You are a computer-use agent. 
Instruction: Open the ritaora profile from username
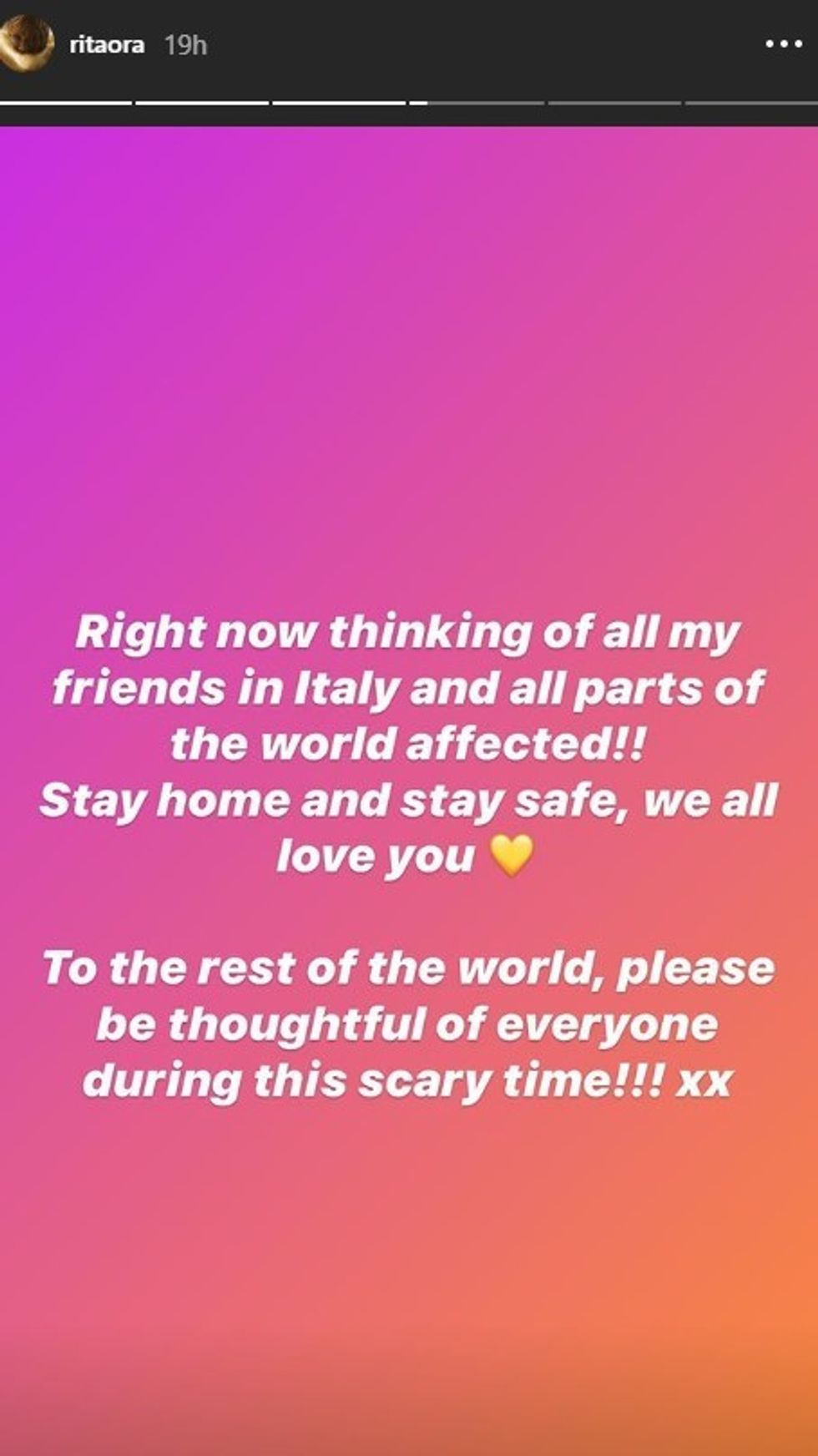click(x=106, y=45)
